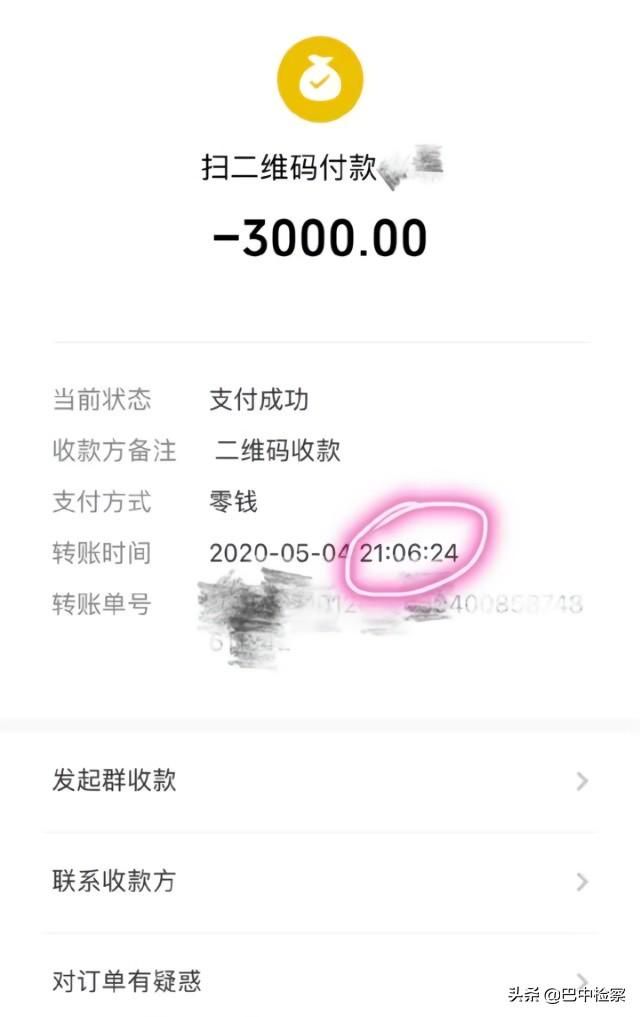Open 发起群收款 to start group collection
The width and height of the screenshot is (640, 1017).
[318, 781]
